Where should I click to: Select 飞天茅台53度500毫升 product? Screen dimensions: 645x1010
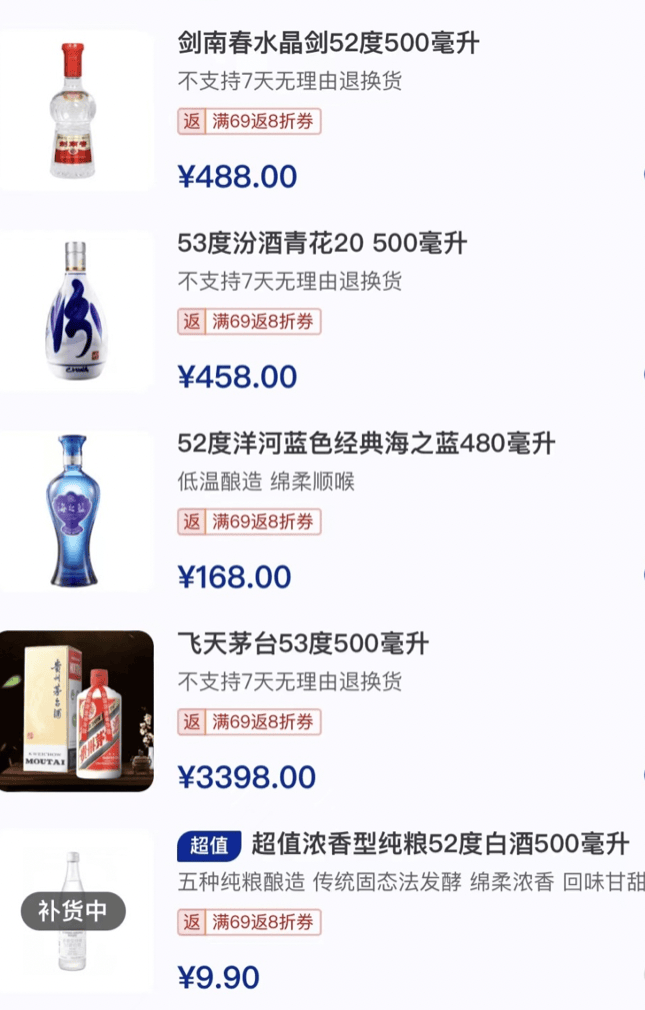303,642
